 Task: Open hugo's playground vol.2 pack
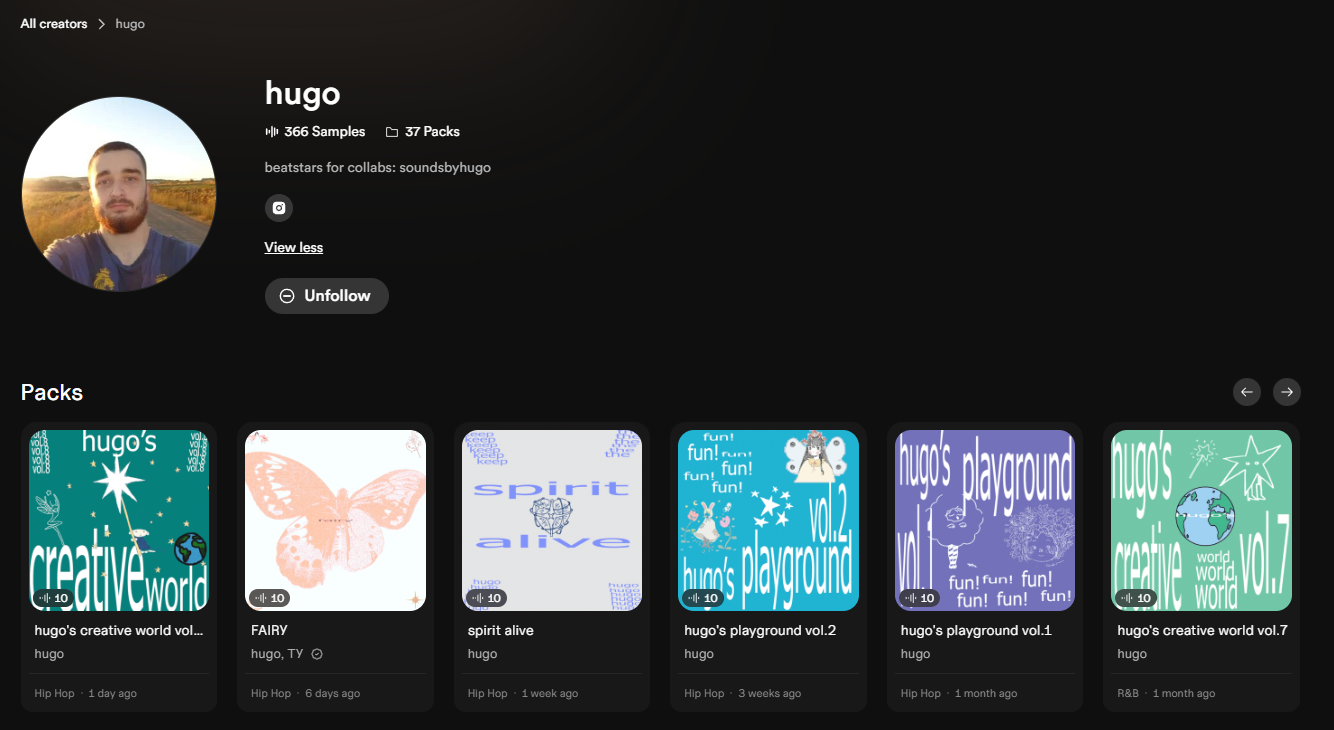[768, 520]
